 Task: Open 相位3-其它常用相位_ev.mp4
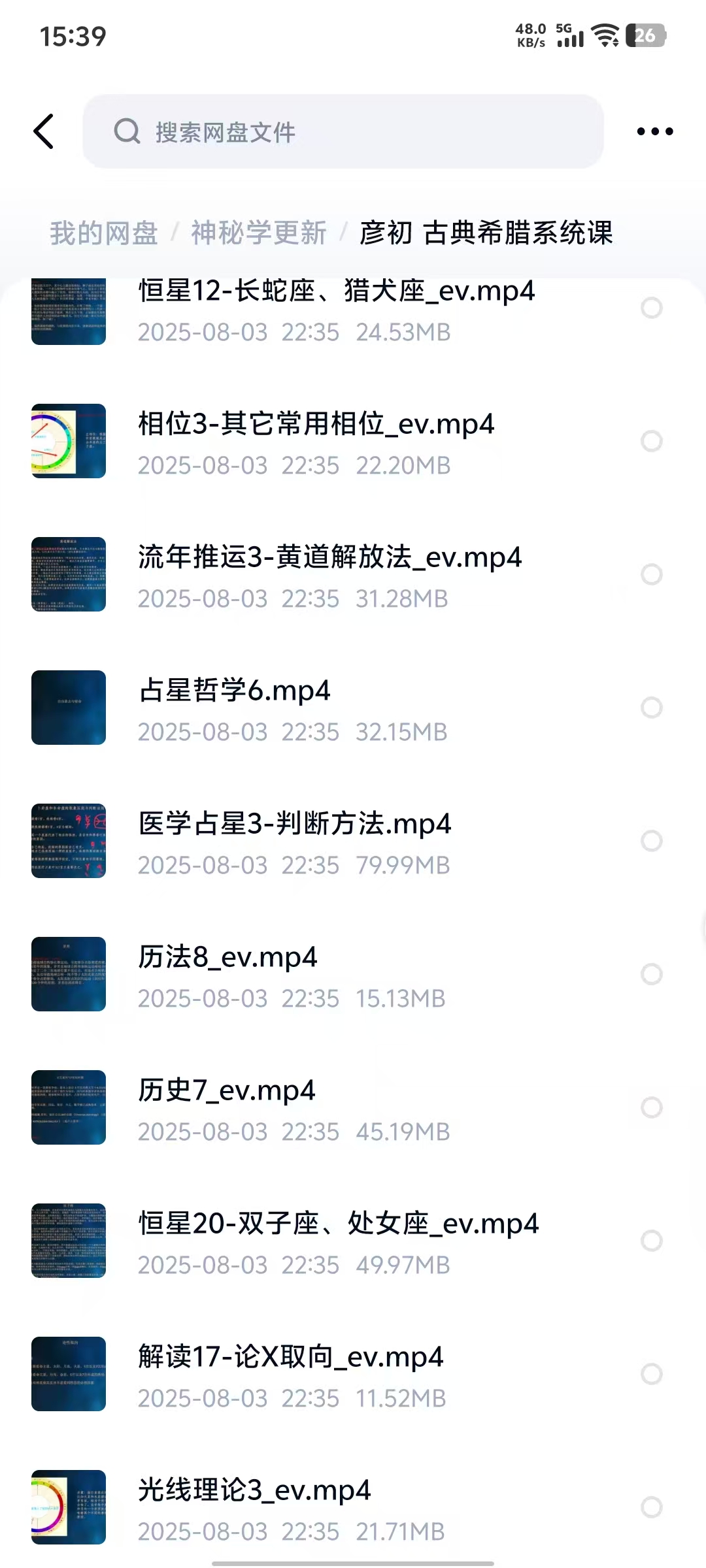coord(316,425)
